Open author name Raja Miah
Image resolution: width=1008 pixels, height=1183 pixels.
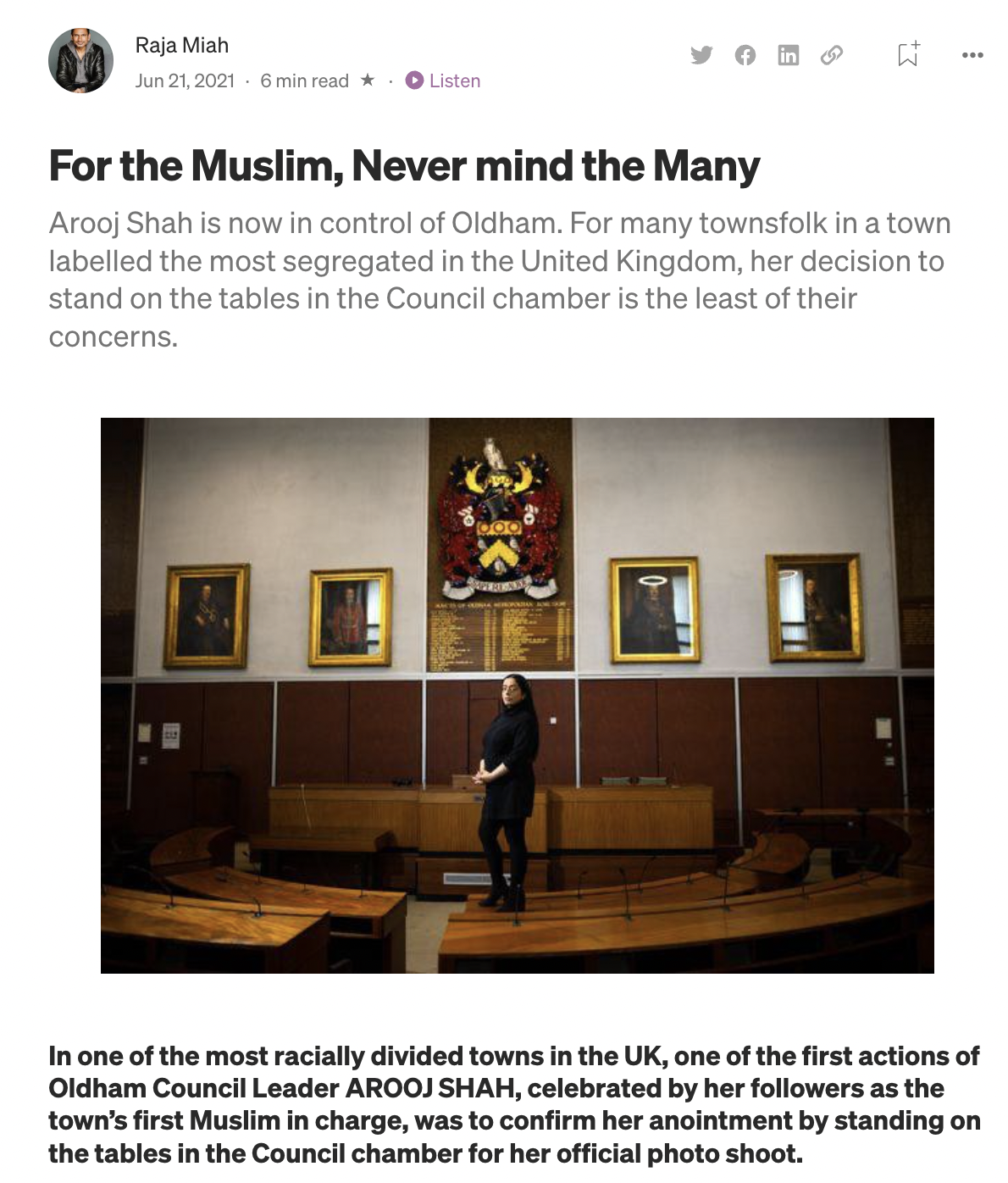coord(181,45)
